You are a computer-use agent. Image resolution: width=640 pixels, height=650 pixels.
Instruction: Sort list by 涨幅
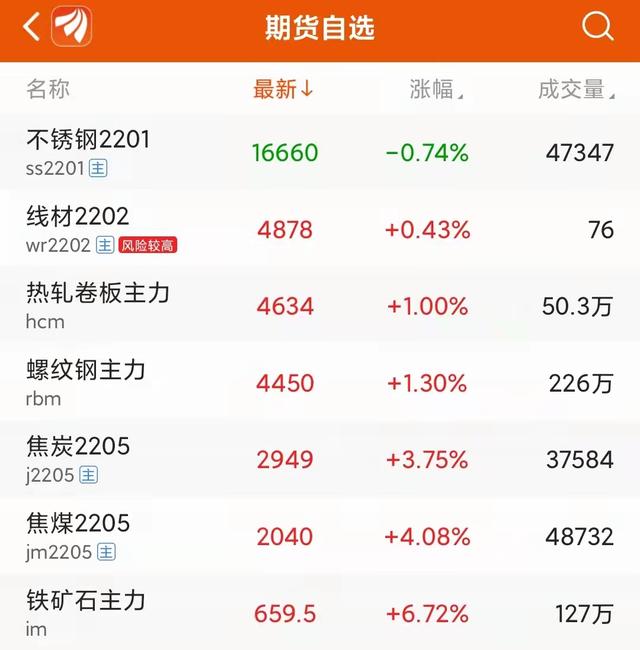tap(436, 89)
